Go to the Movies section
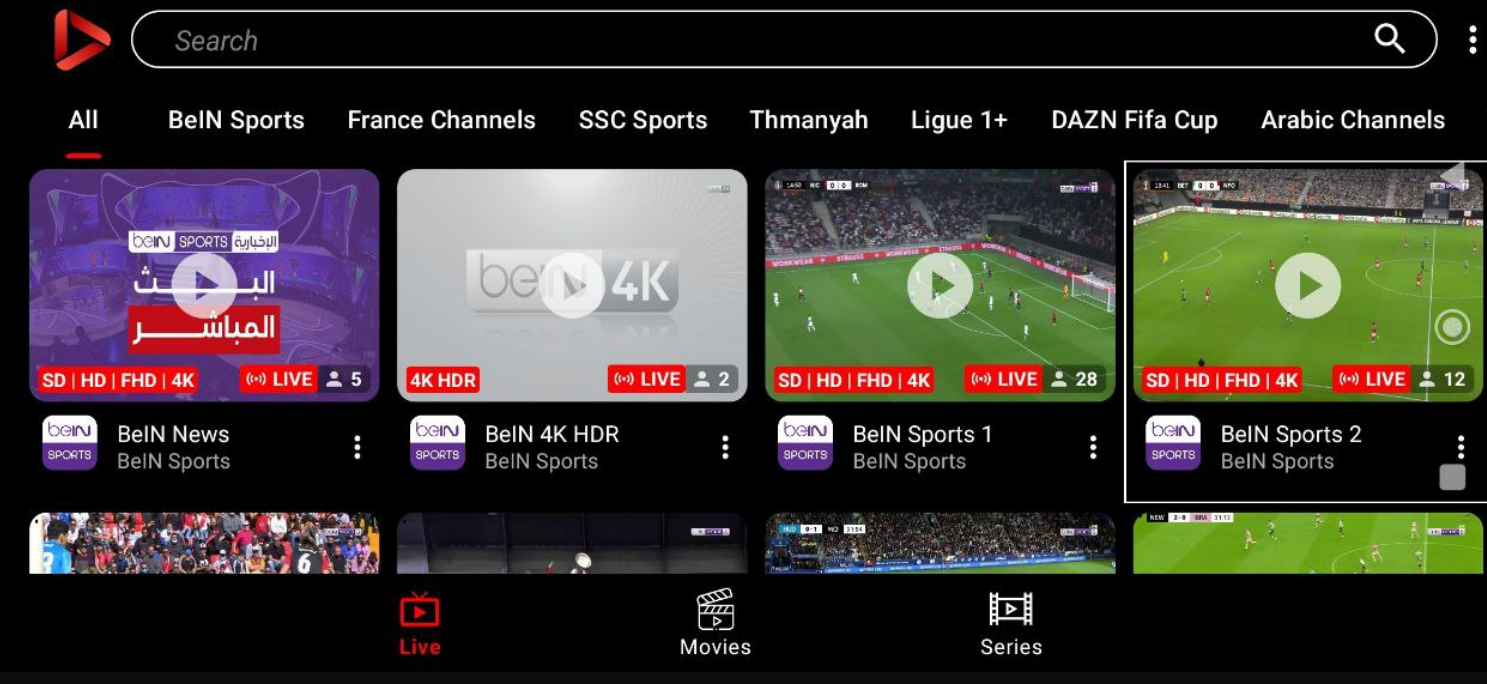1487x684 pixels. 715,623
